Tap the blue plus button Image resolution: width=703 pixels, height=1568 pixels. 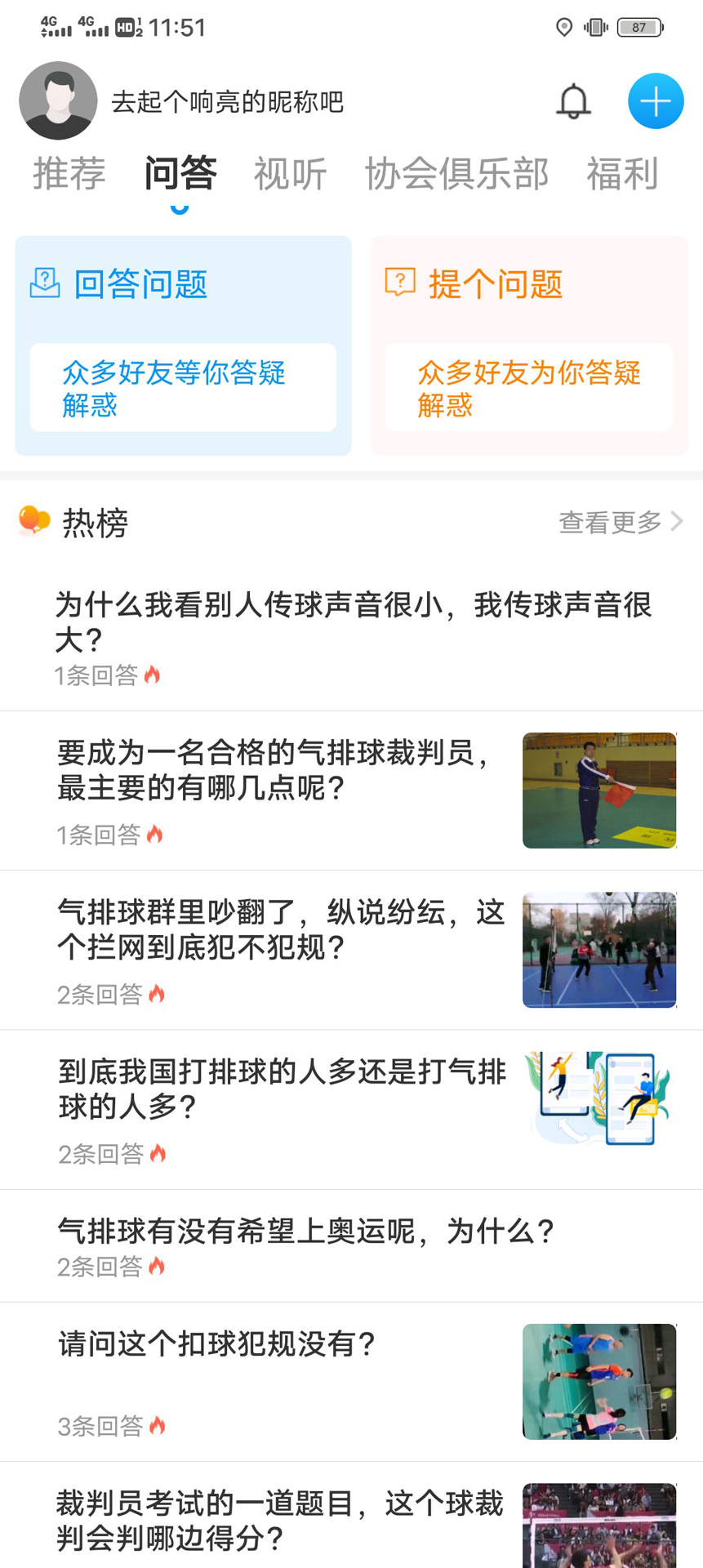click(655, 101)
